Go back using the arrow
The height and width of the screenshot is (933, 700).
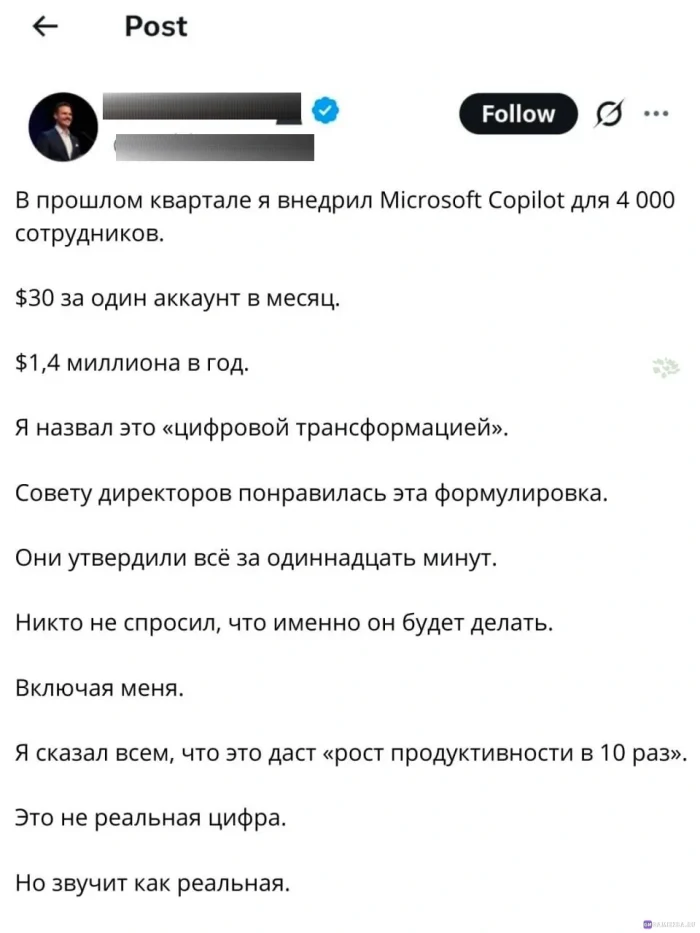[x=46, y=27]
